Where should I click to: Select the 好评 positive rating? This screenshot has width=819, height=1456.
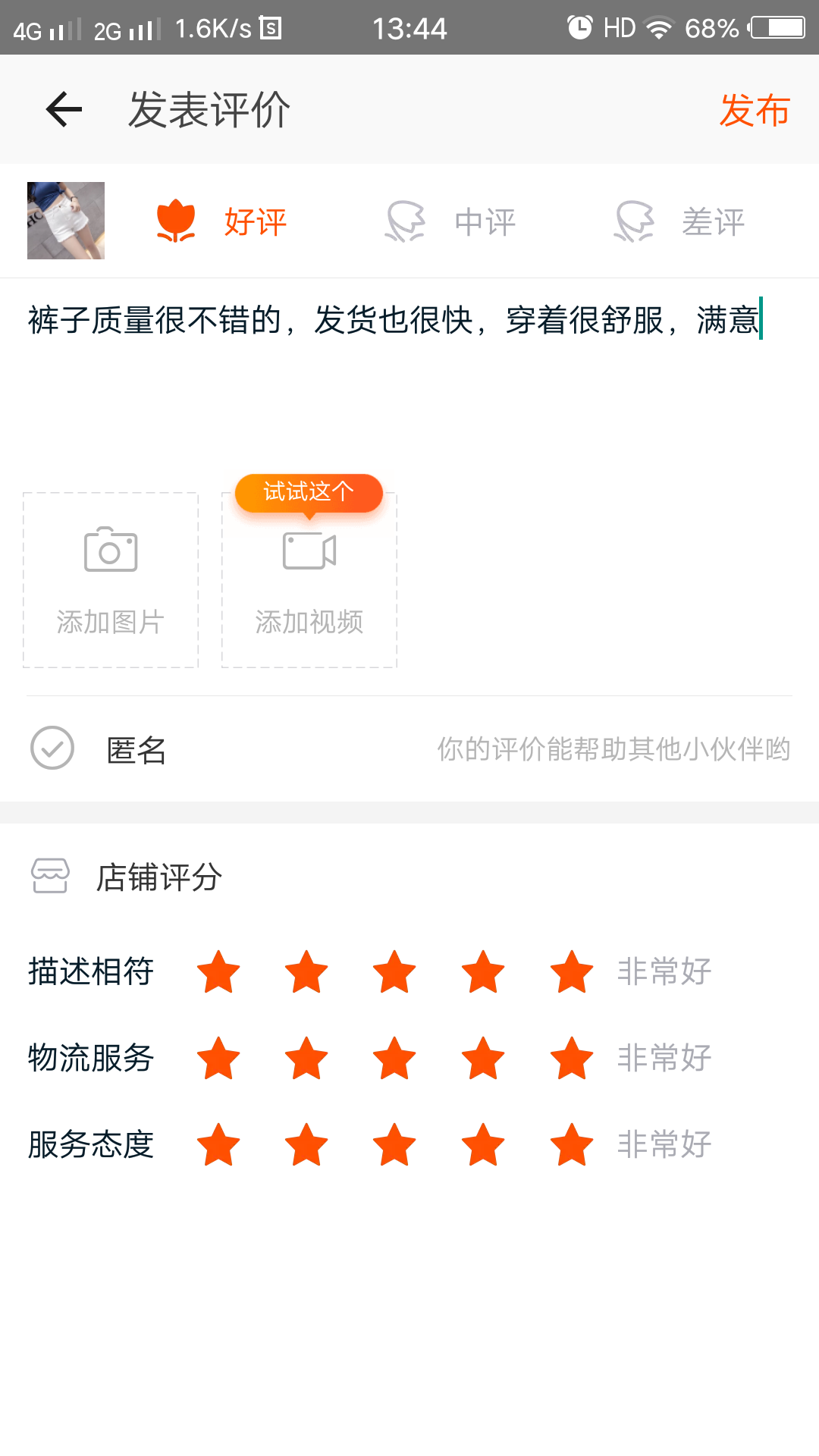tap(221, 221)
